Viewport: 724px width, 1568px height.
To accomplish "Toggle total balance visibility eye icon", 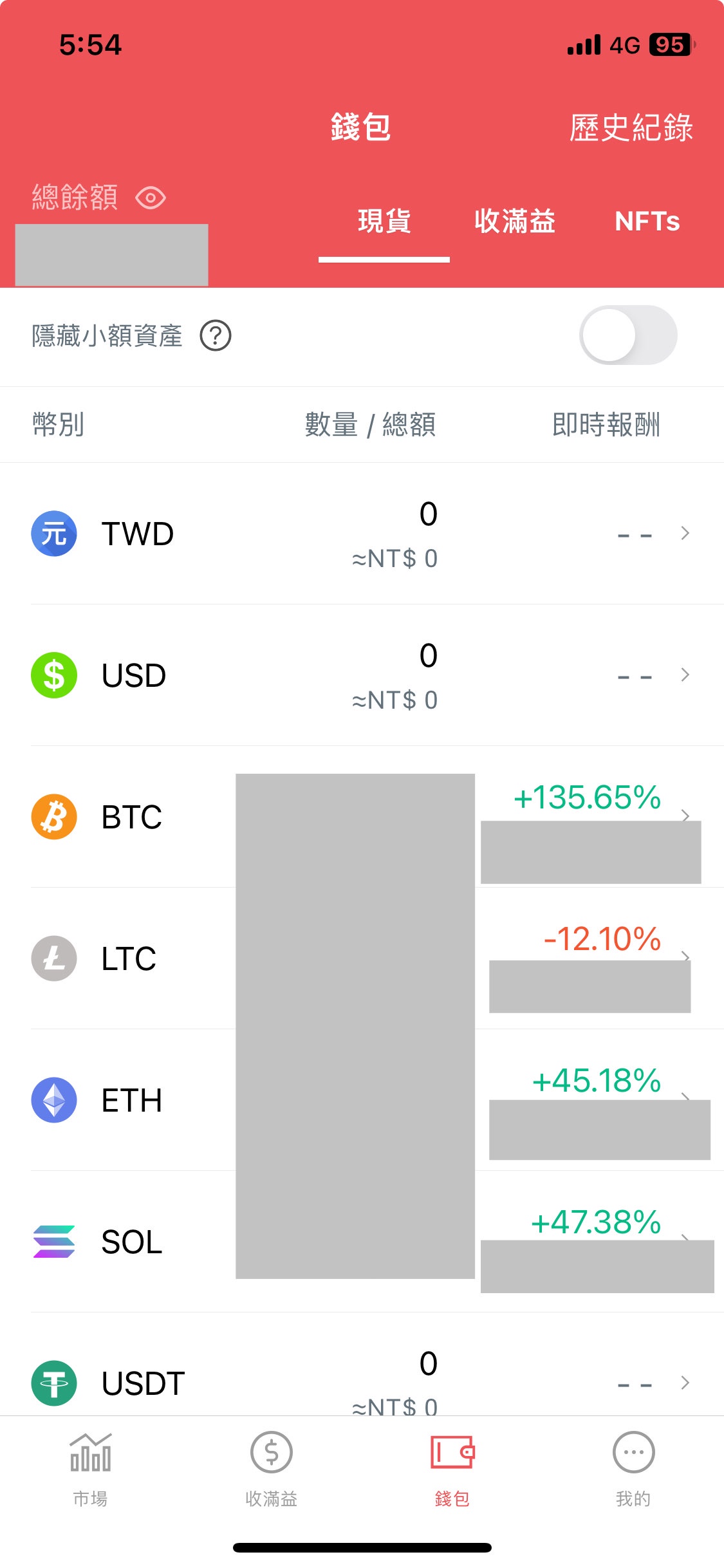I will click(x=151, y=198).
